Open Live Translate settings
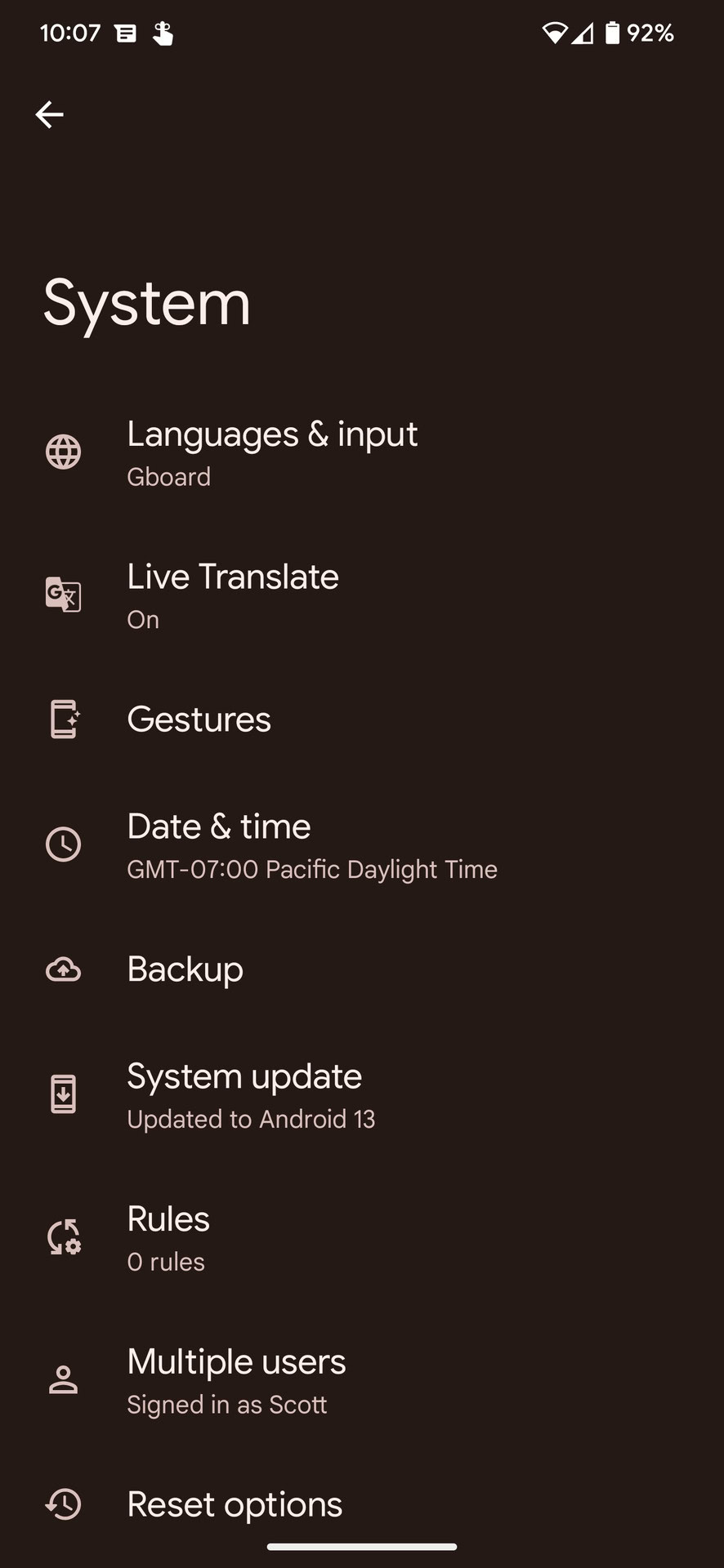The width and height of the screenshot is (724, 1568). tap(233, 596)
